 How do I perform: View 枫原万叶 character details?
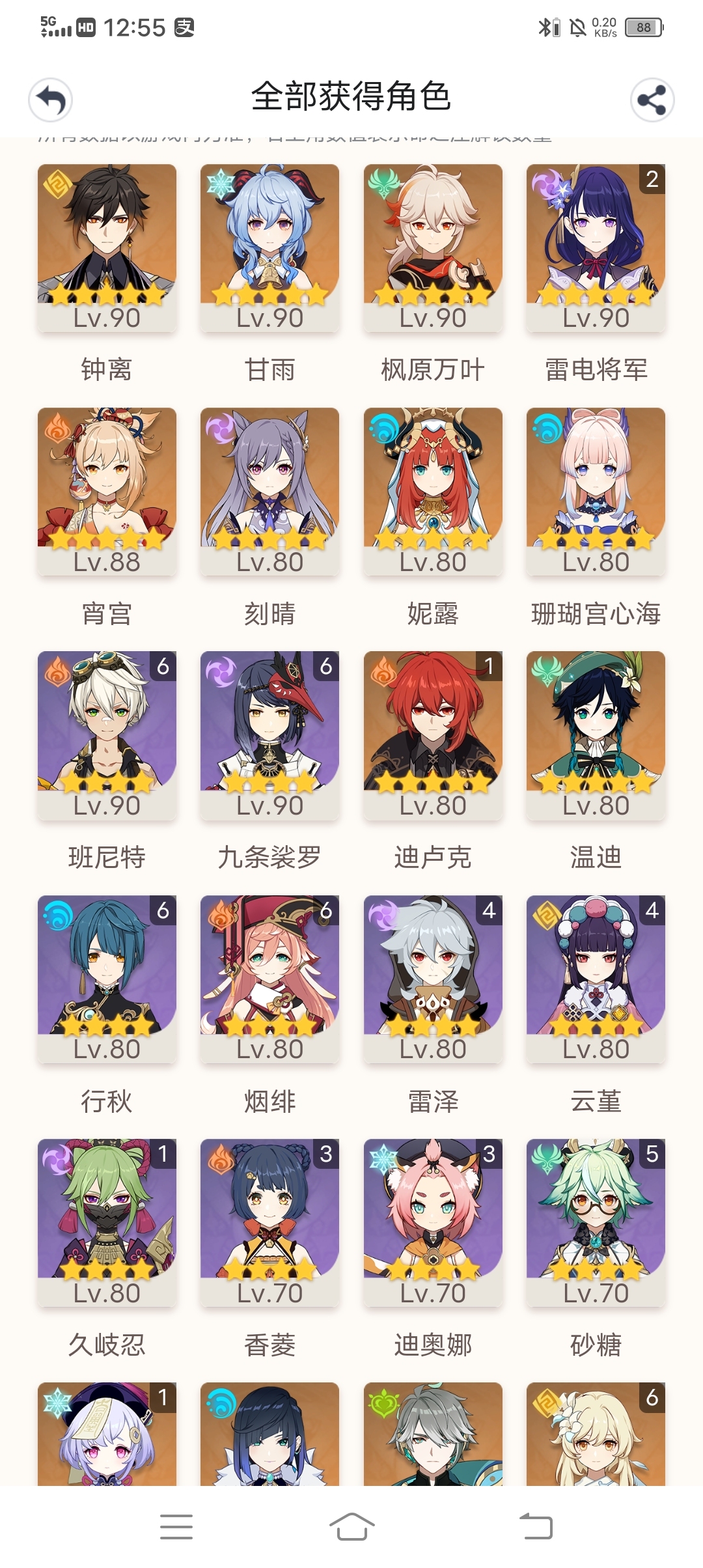click(433, 248)
